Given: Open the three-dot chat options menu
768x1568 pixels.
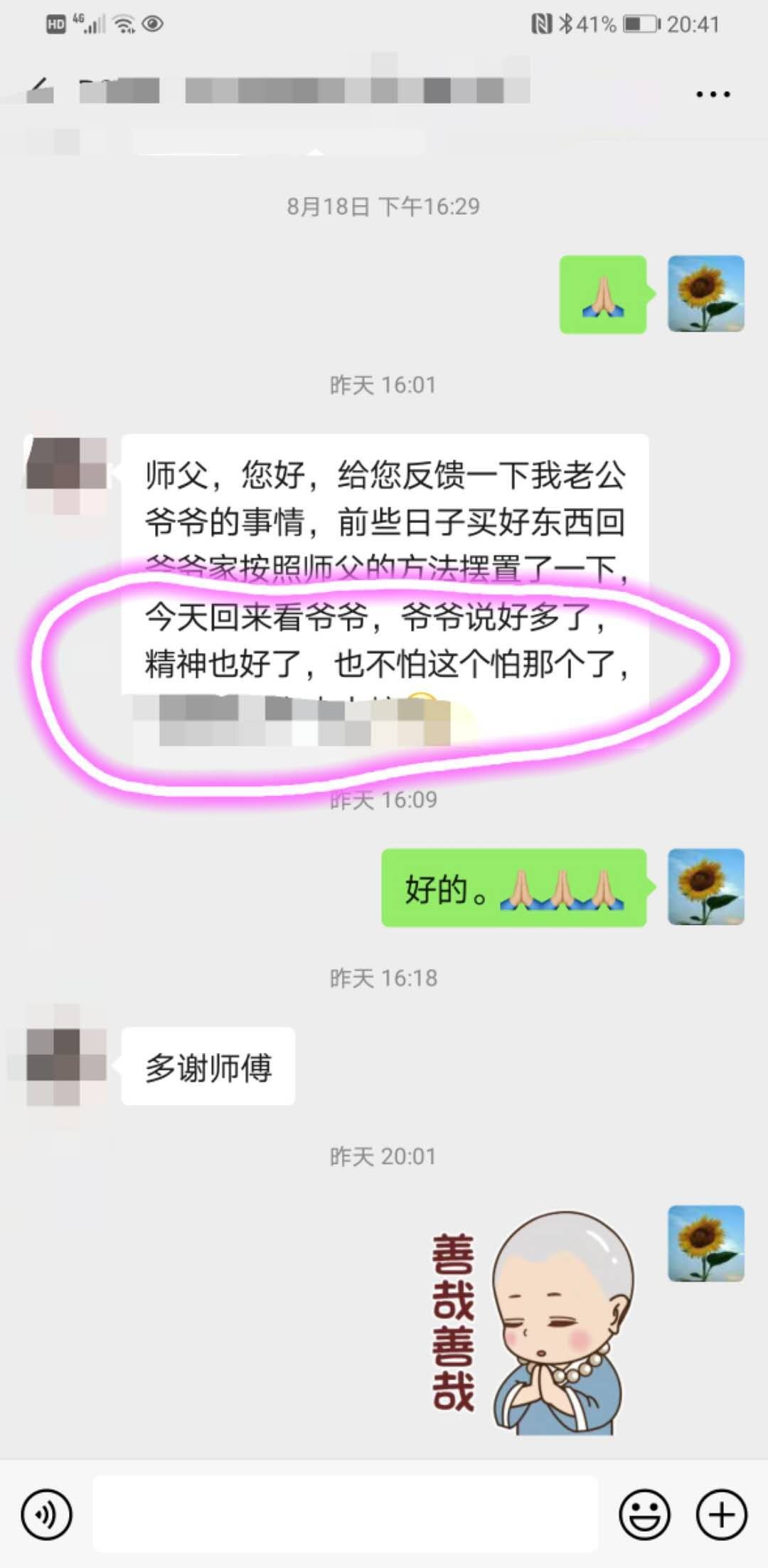Looking at the screenshot, I should click(x=713, y=94).
